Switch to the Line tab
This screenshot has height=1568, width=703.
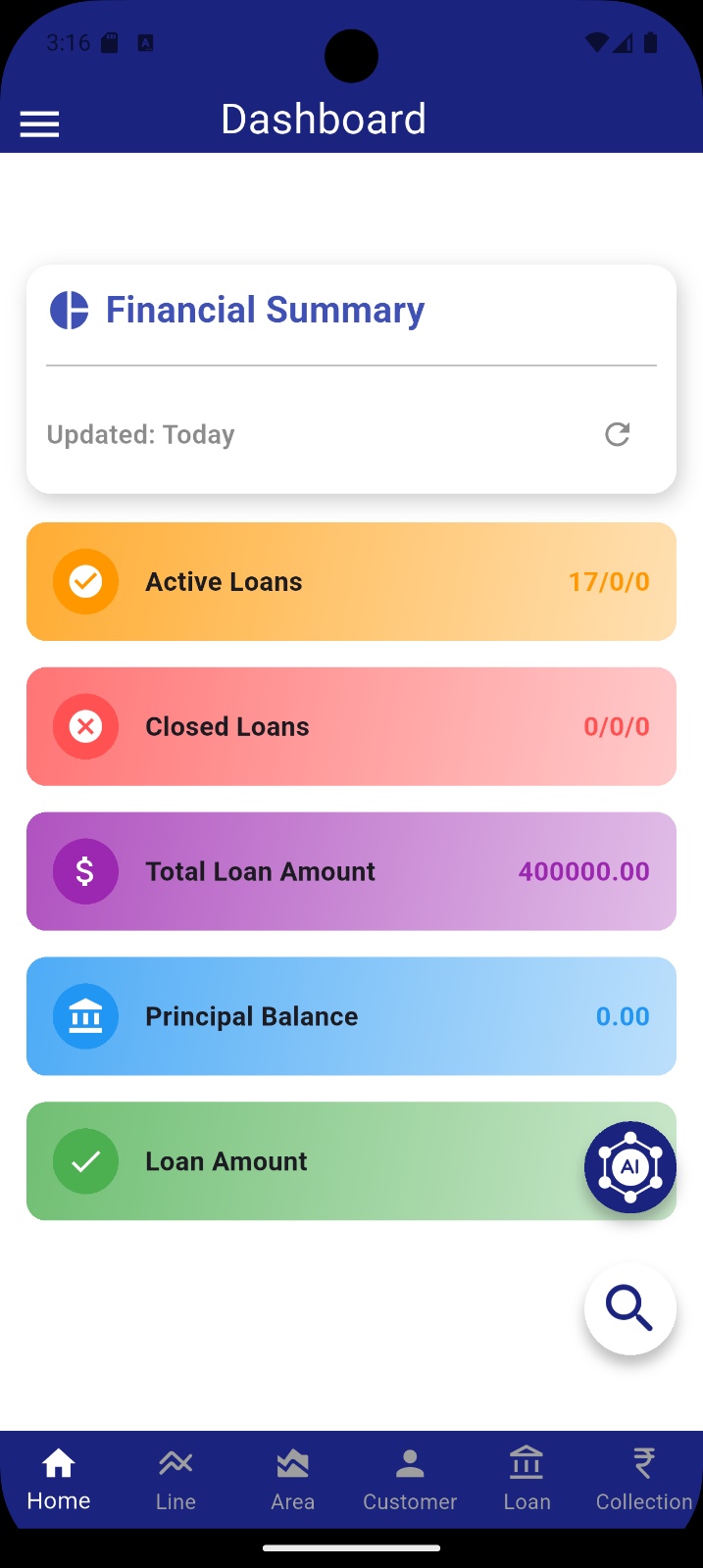tap(176, 1479)
